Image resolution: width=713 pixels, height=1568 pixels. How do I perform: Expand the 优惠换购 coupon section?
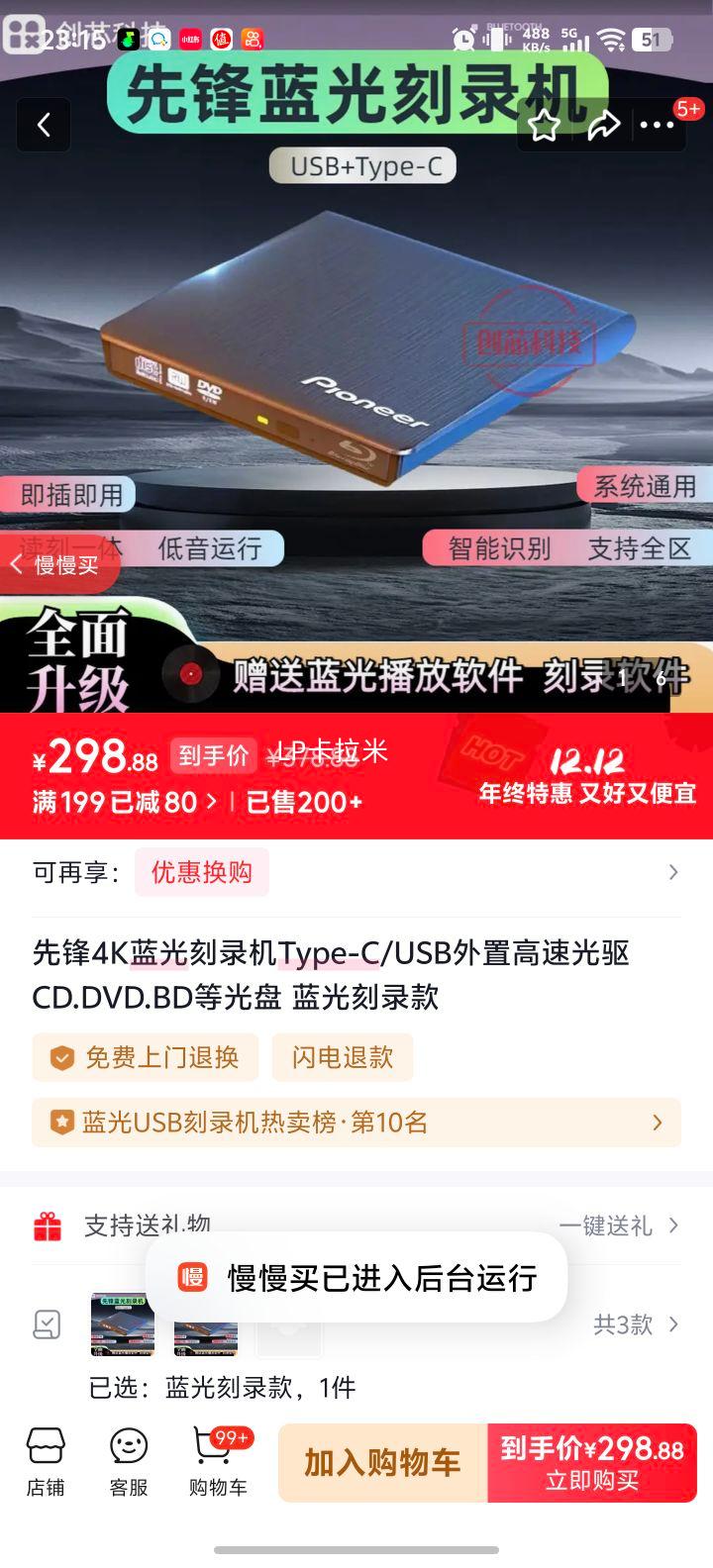[202, 872]
